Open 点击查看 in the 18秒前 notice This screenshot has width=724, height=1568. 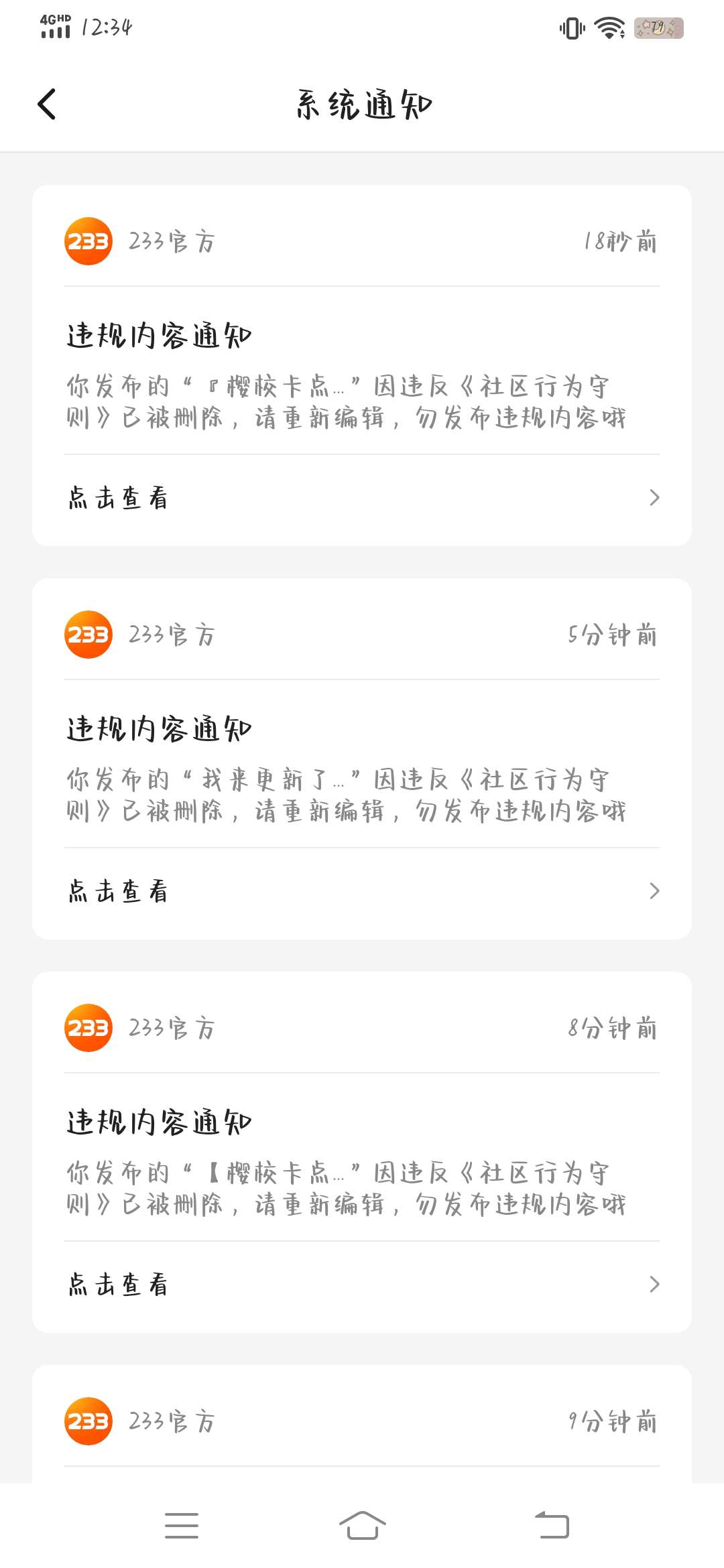362,498
